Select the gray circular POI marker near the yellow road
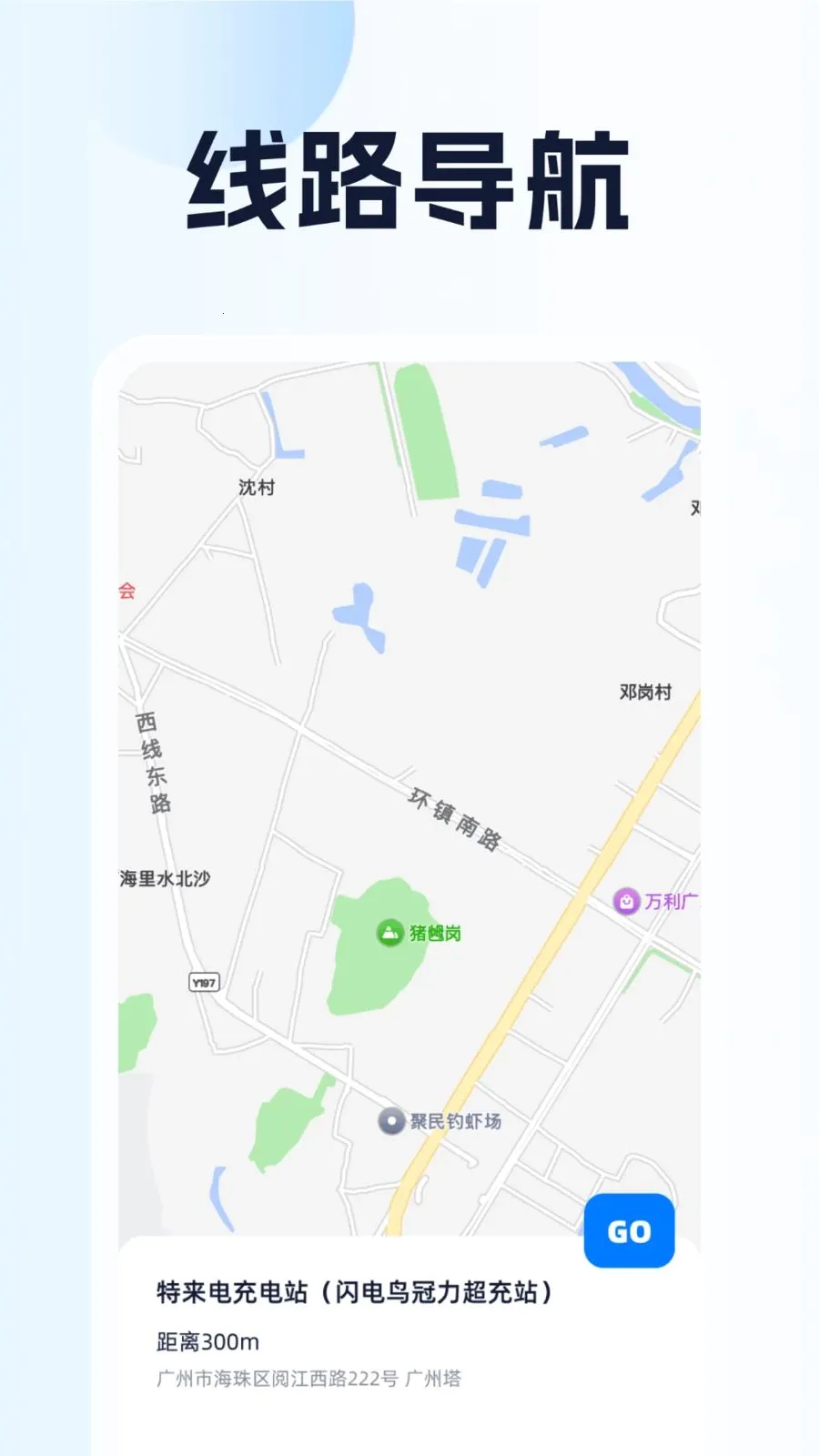This screenshot has width=819, height=1456. [x=392, y=1122]
